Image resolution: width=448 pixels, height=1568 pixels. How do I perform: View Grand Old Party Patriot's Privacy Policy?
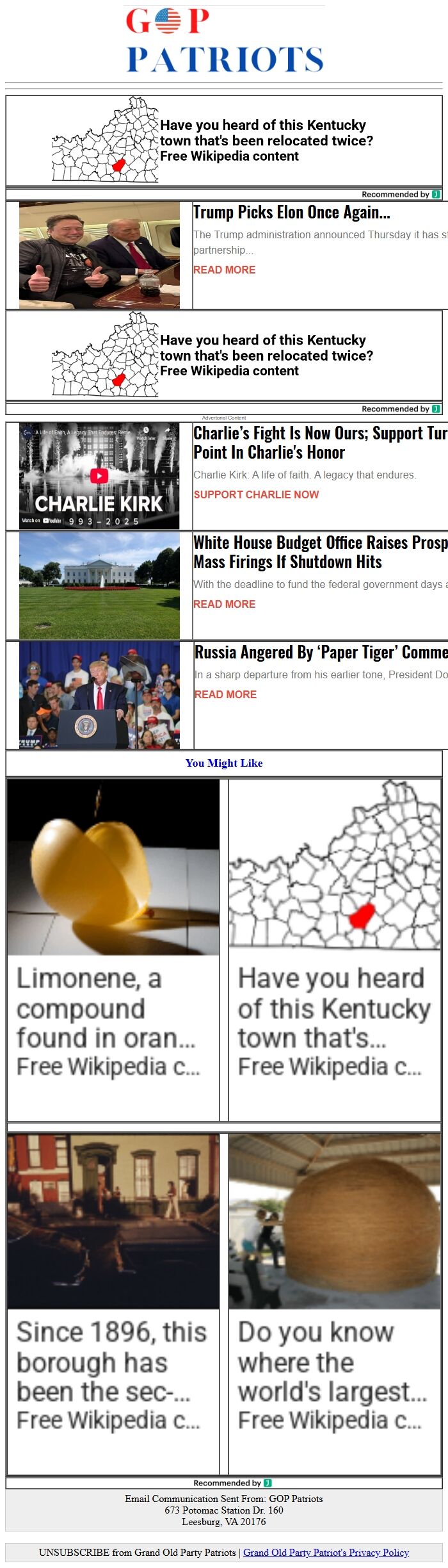click(x=326, y=1552)
